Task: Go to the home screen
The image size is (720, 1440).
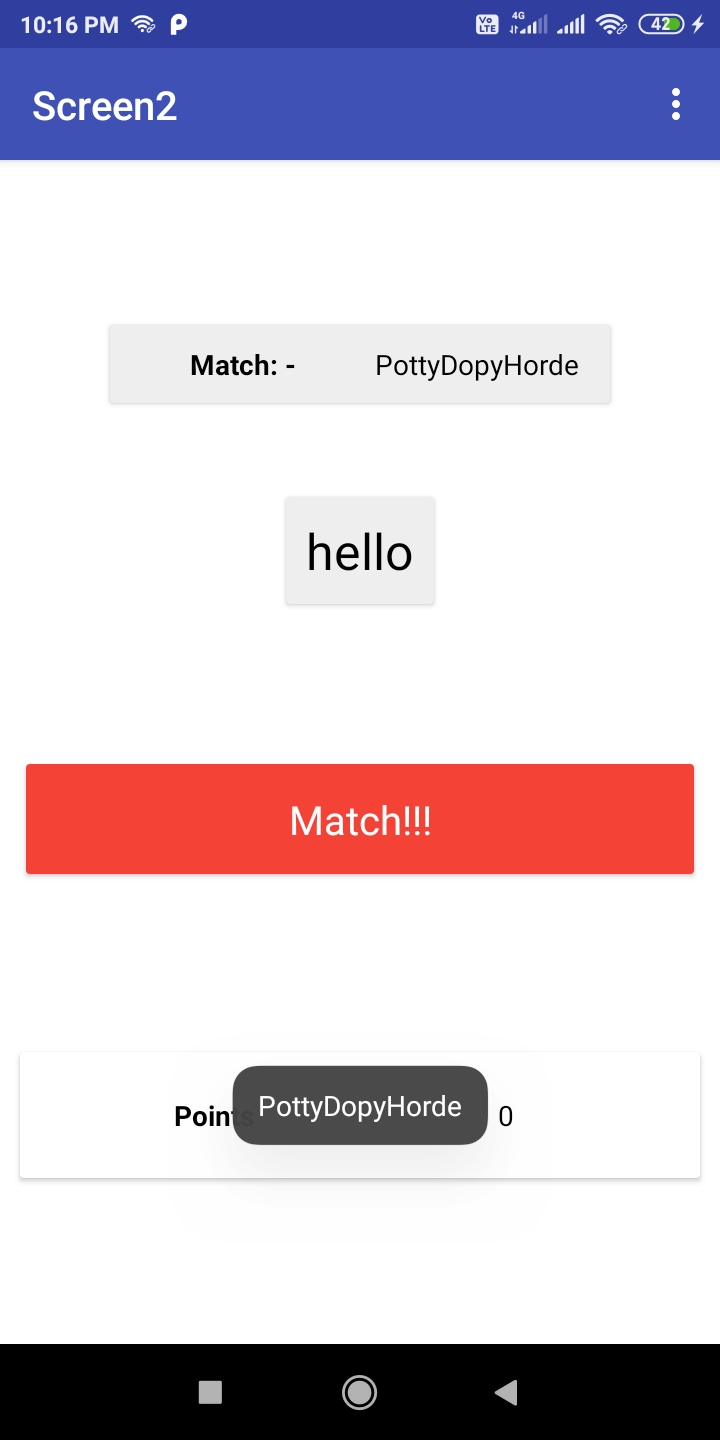Action: click(x=359, y=1392)
